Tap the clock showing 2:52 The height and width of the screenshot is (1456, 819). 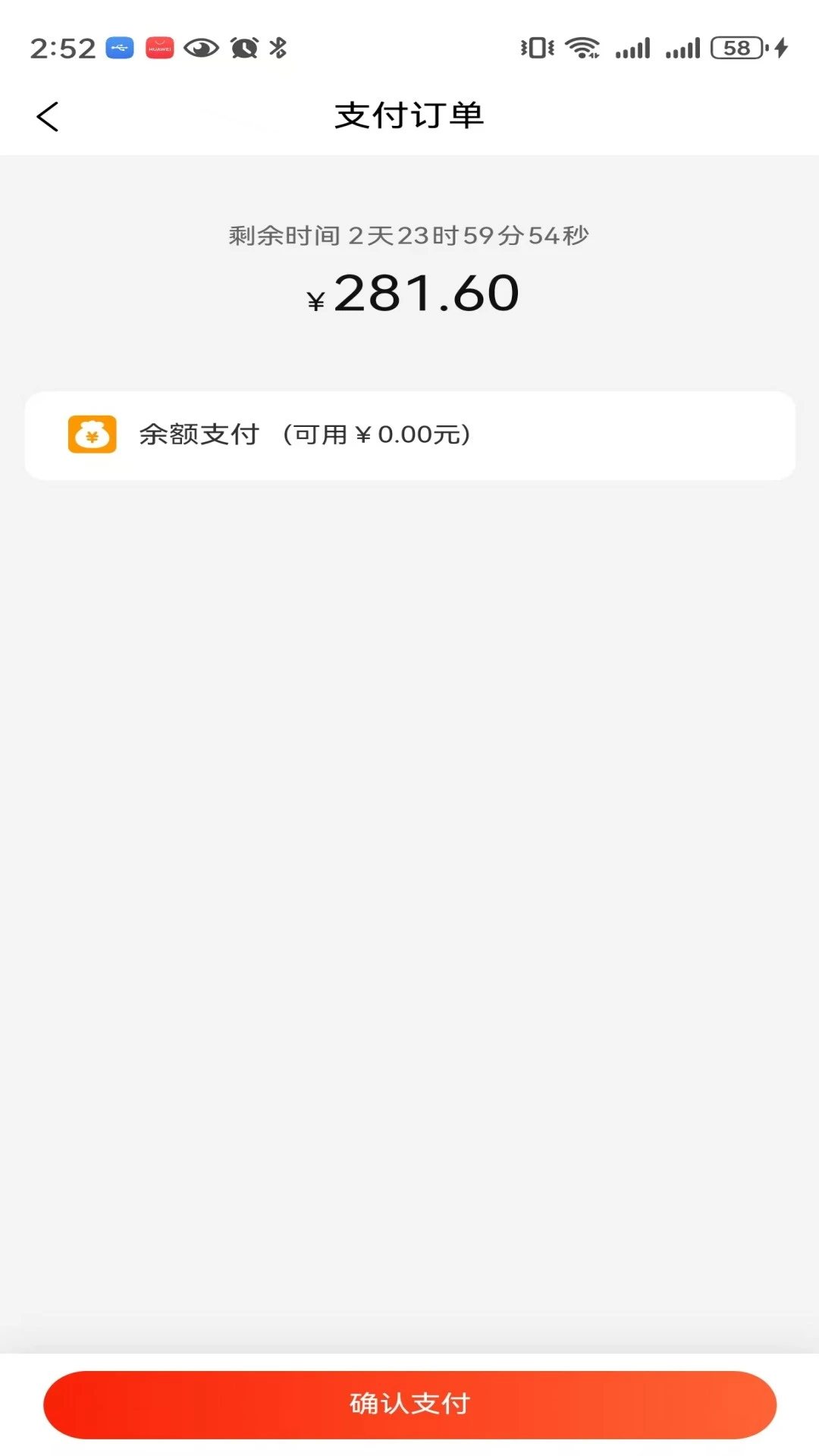pos(63,47)
